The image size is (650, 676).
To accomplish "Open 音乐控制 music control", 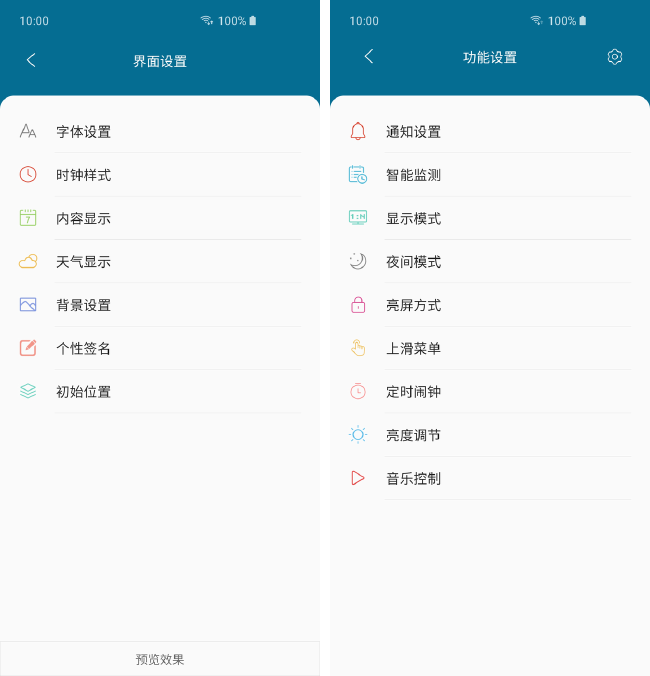I will click(x=414, y=478).
